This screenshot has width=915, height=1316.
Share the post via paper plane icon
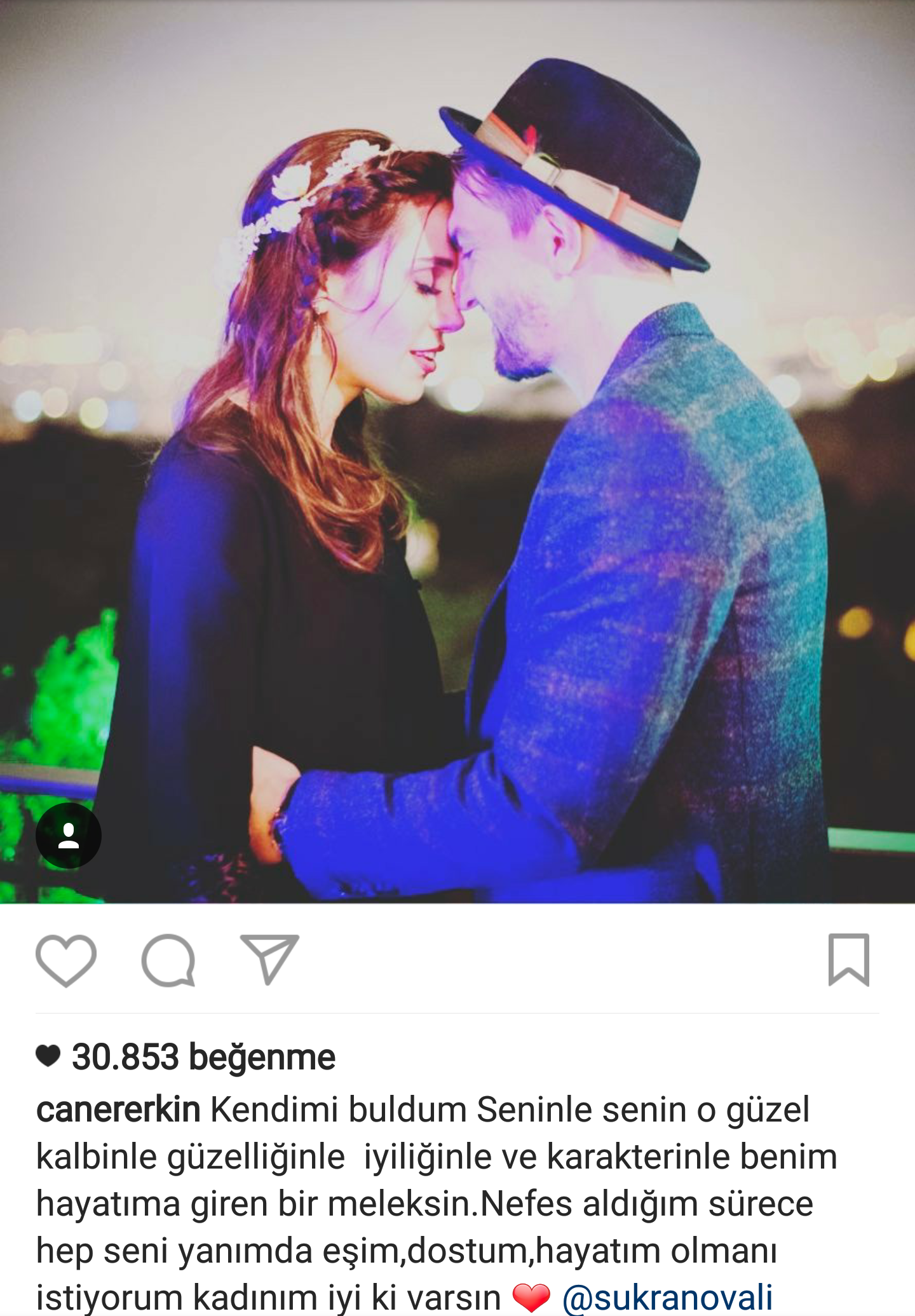pyautogui.click(x=269, y=960)
